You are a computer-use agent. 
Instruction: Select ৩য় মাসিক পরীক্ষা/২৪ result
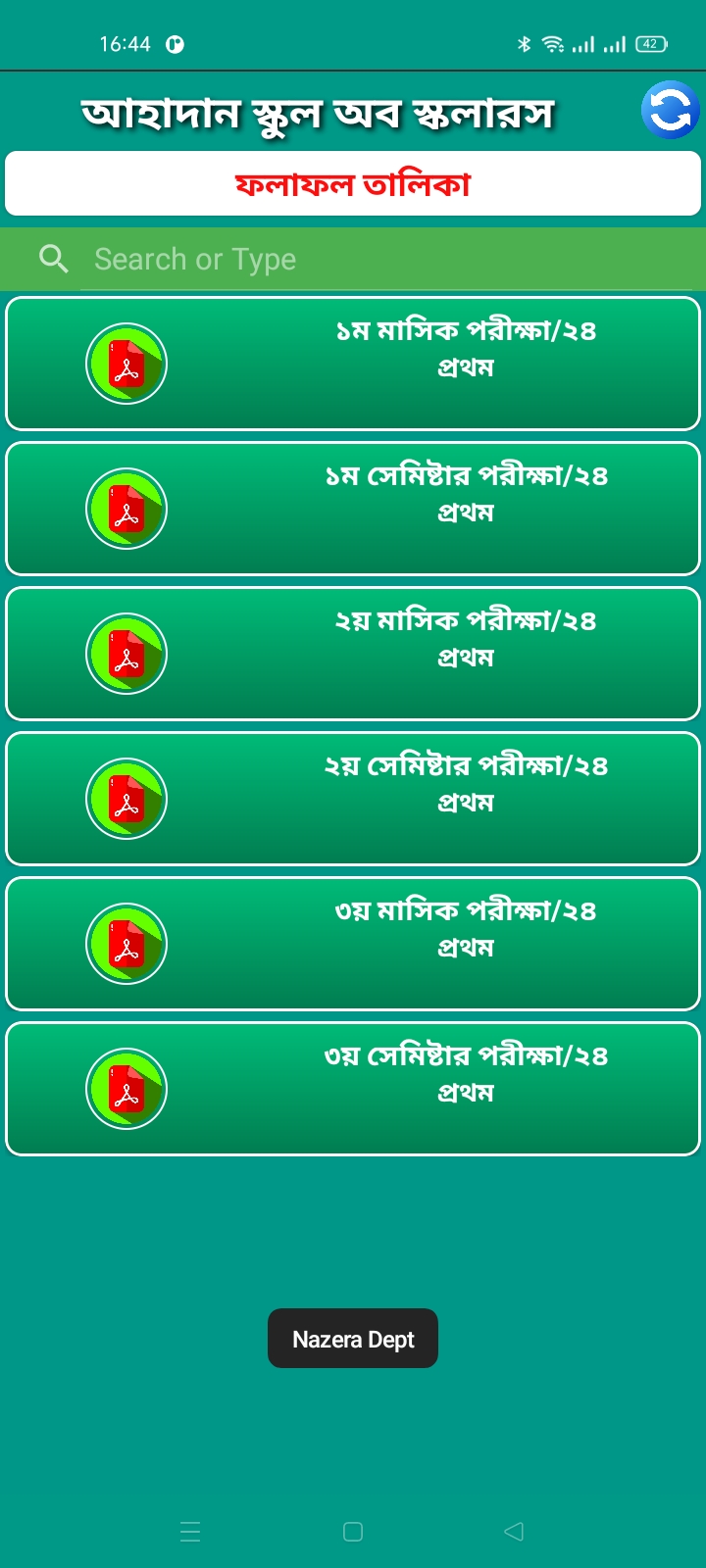353,944
